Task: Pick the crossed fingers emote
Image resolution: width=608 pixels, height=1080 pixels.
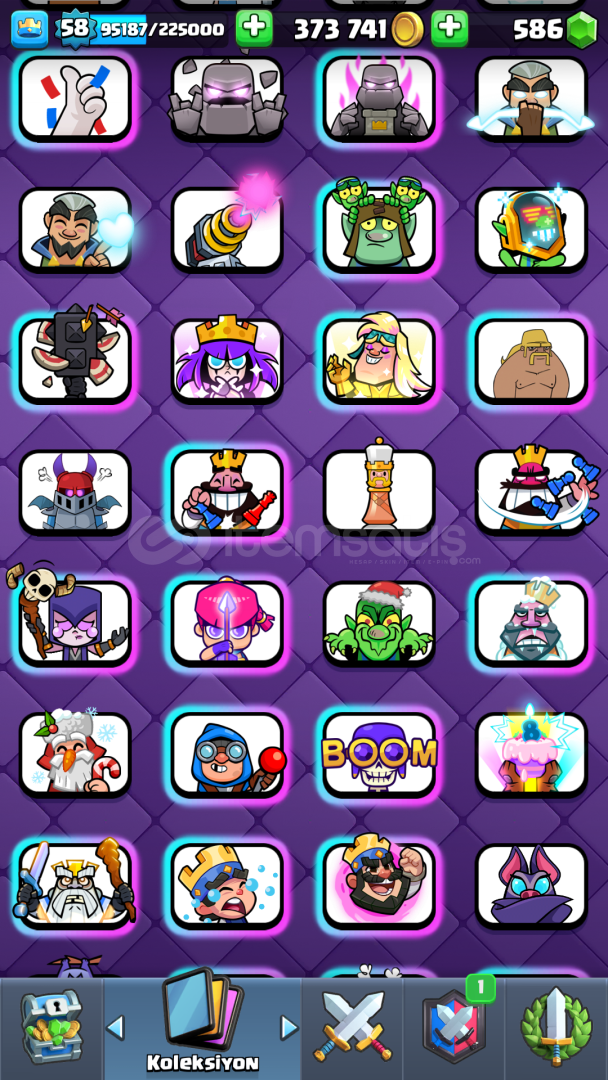Action: coord(75,99)
